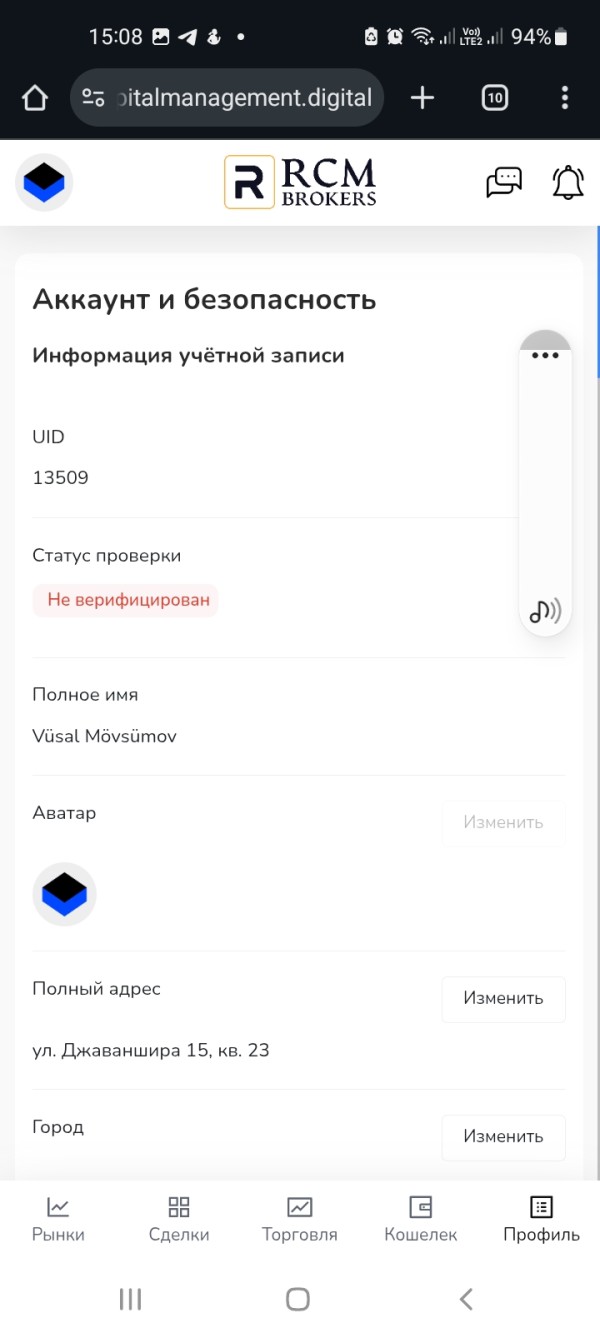
Task: Go to the browser home page
Action: click(x=35, y=97)
